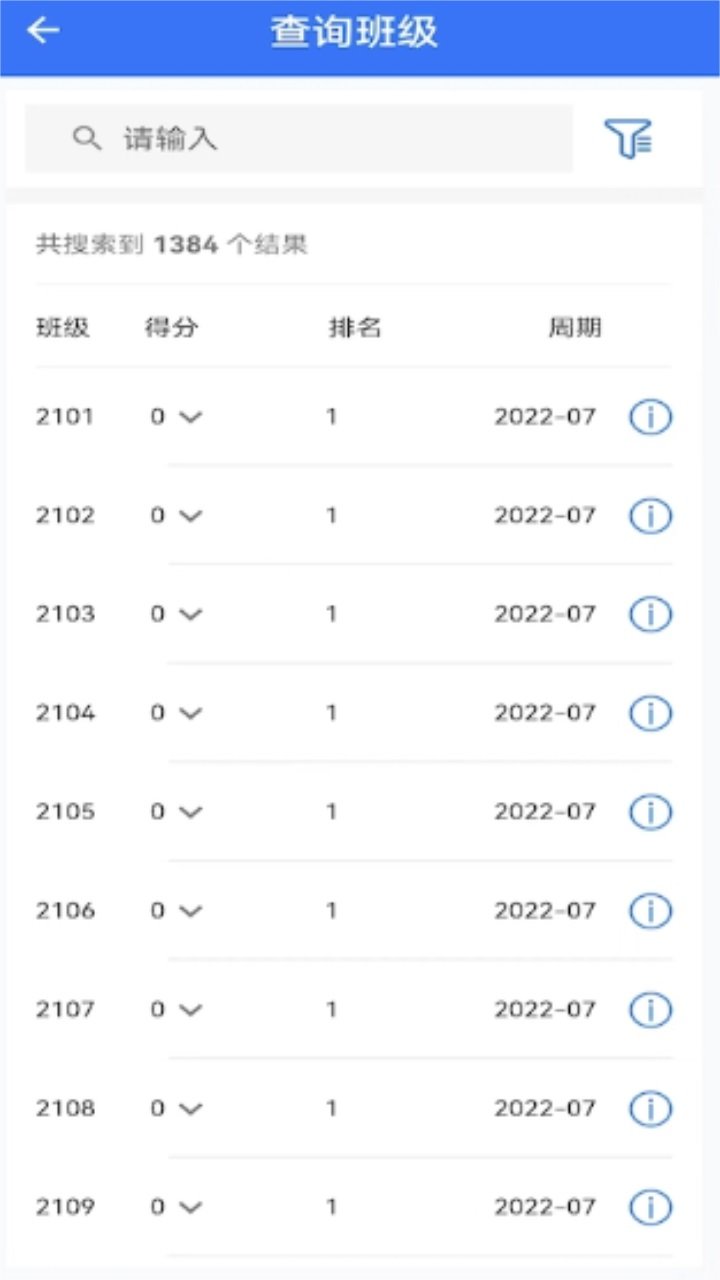Expand the score chevron for class 2107
Image resolution: width=720 pixels, height=1280 pixels.
click(190, 1011)
